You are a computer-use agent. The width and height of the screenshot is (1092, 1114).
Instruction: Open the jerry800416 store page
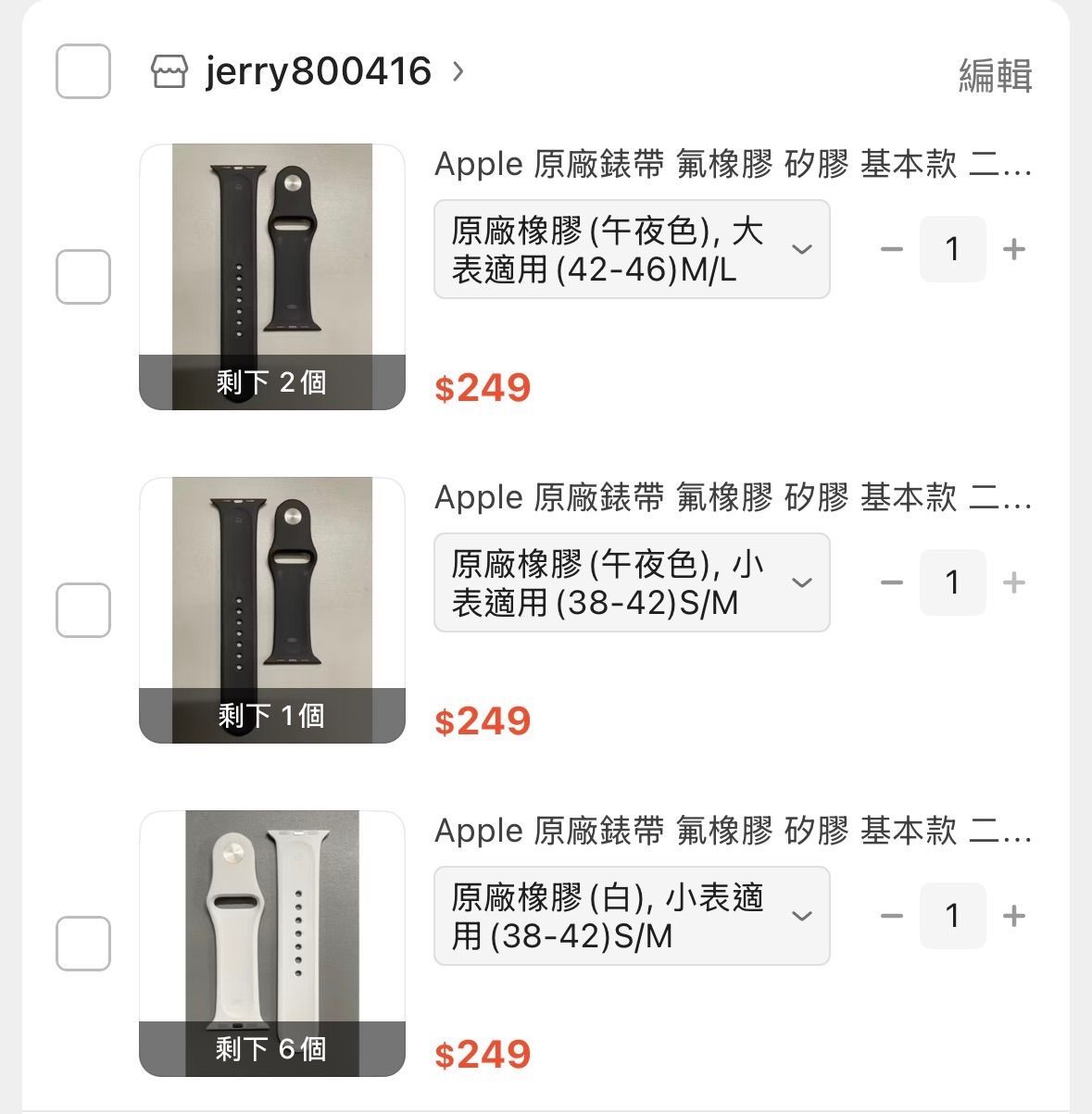[315, 71]
